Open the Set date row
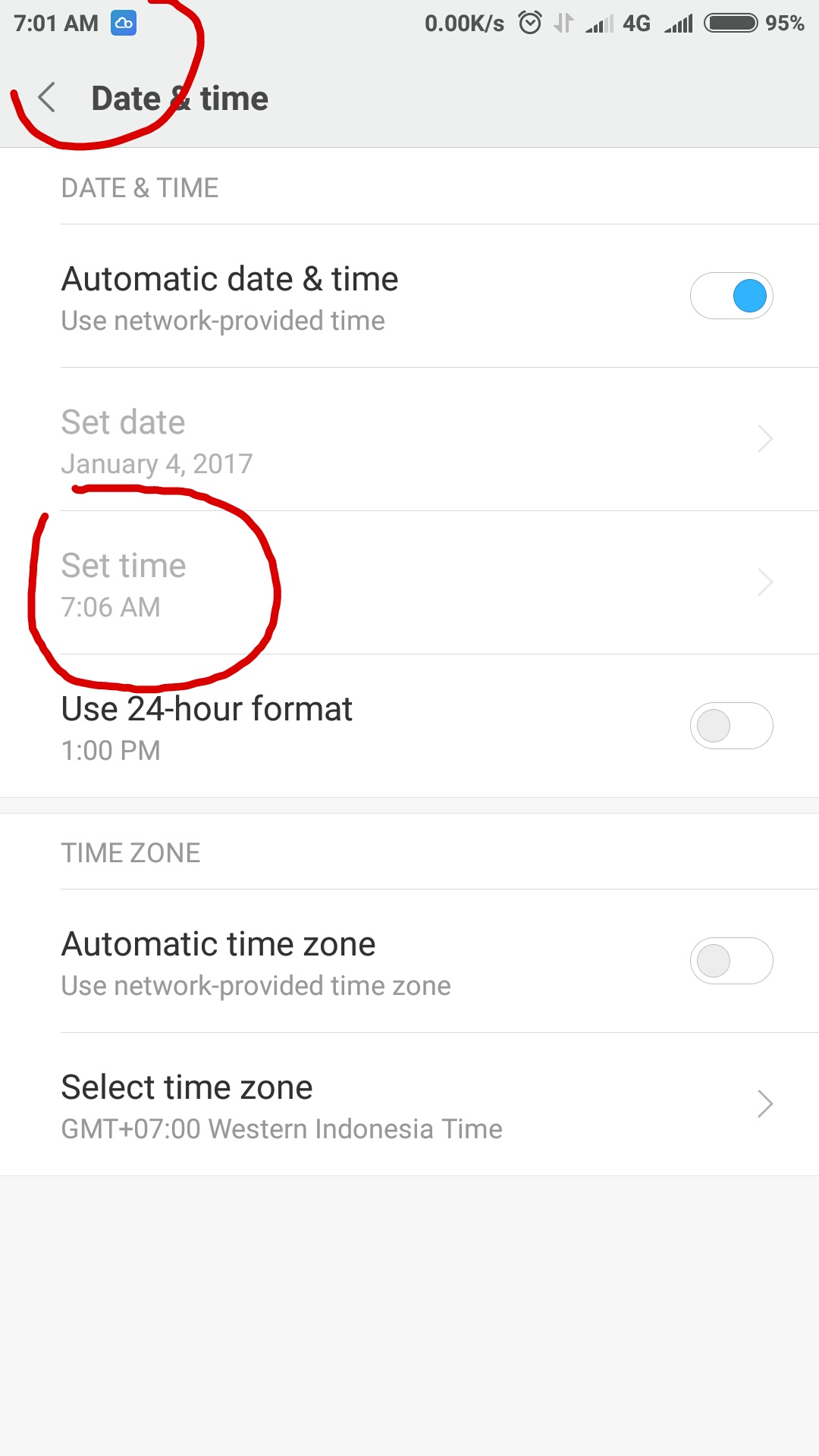The image size is (819, 1456). pos(409,440)
